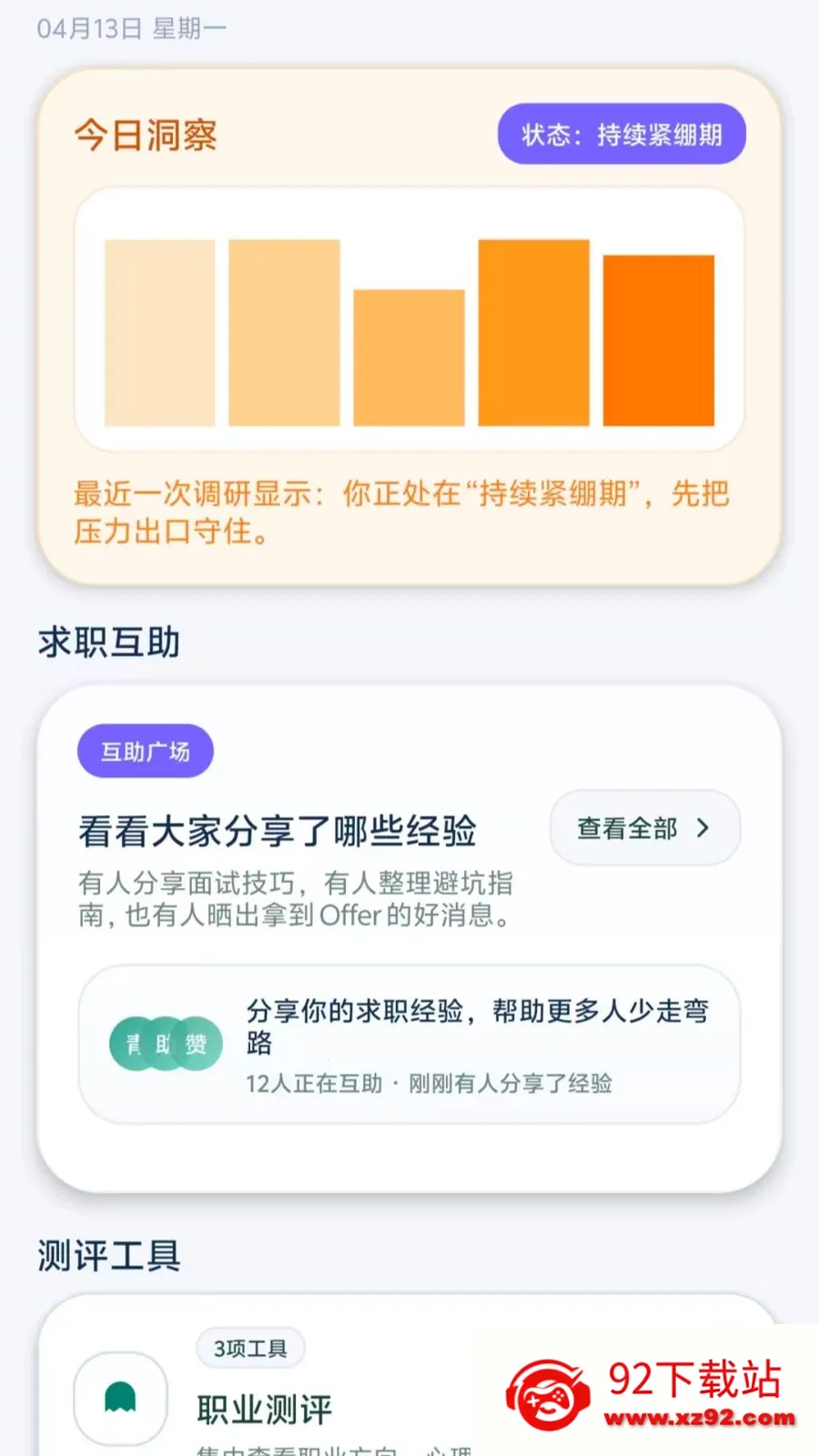This screenshot has height=1456, width=819.
Task: Open the 分享你的求职经验 card
Action: pos(409,1045)
